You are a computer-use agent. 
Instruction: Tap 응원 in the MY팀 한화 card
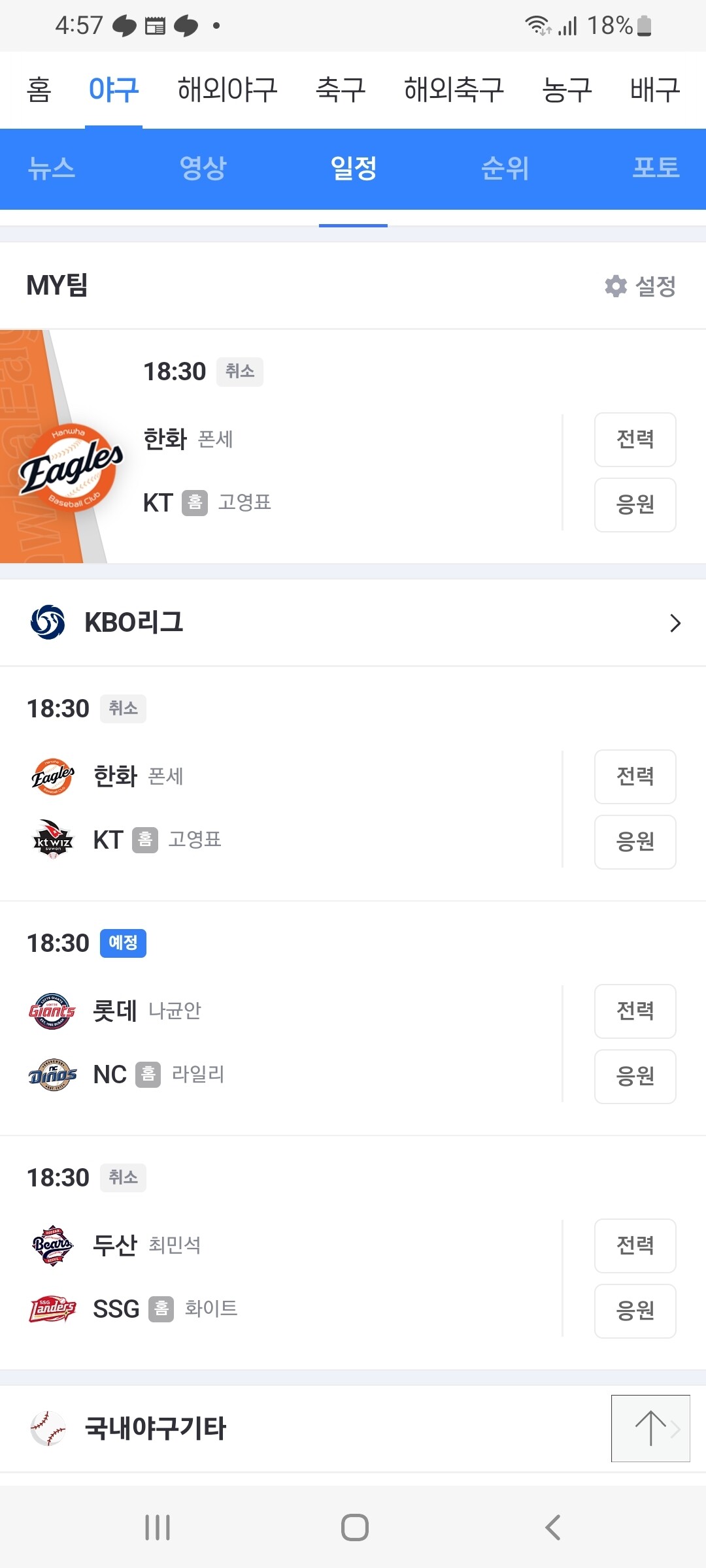click(635, 505)
